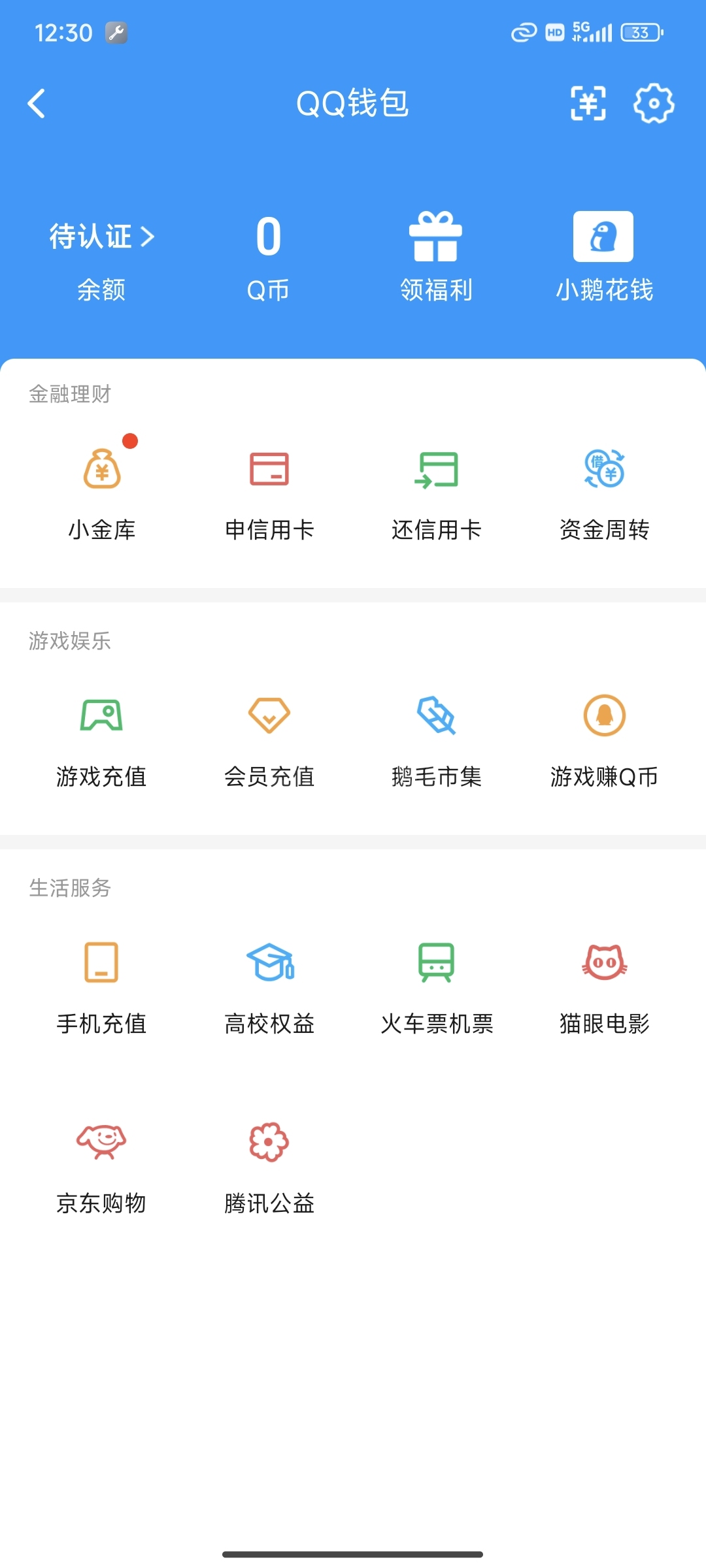Open the payment code scanner icon
Viewport: 706px width, 1568px height.
[588, 103]
